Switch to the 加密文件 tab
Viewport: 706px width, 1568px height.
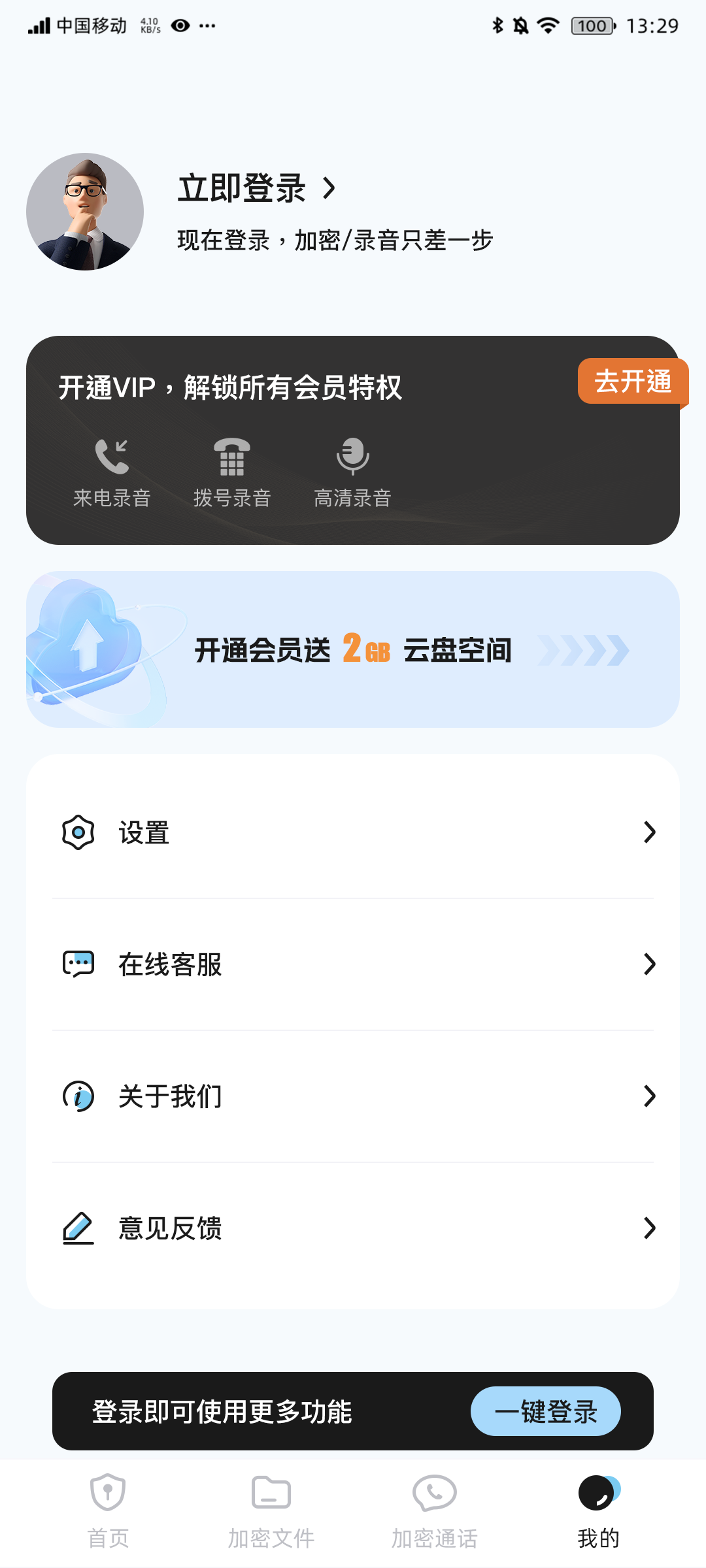pyautogui.click(x=271, y=1511)
